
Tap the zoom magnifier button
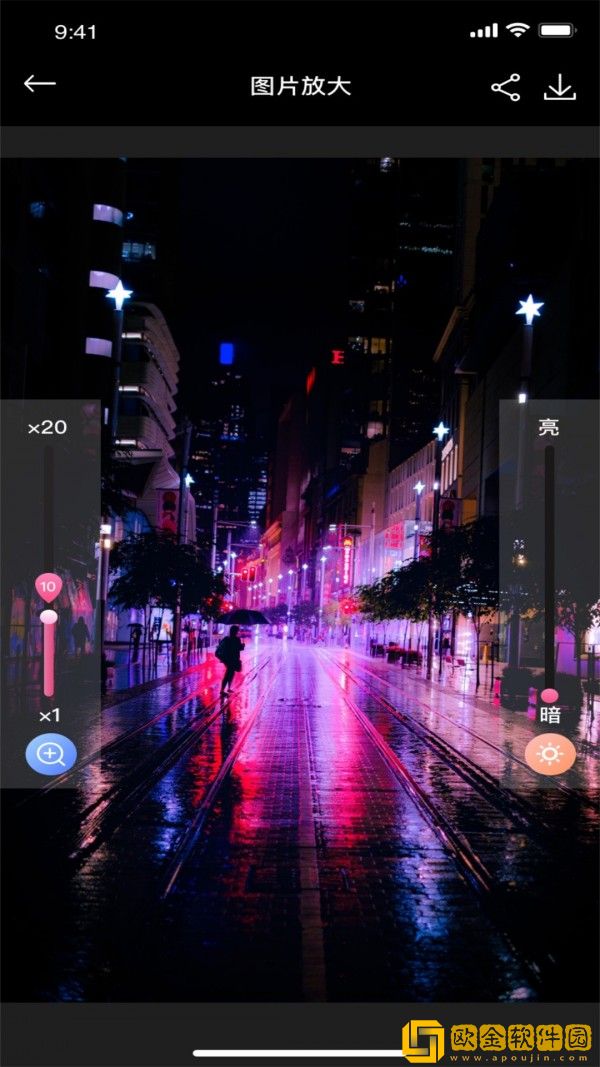(50, 754)
